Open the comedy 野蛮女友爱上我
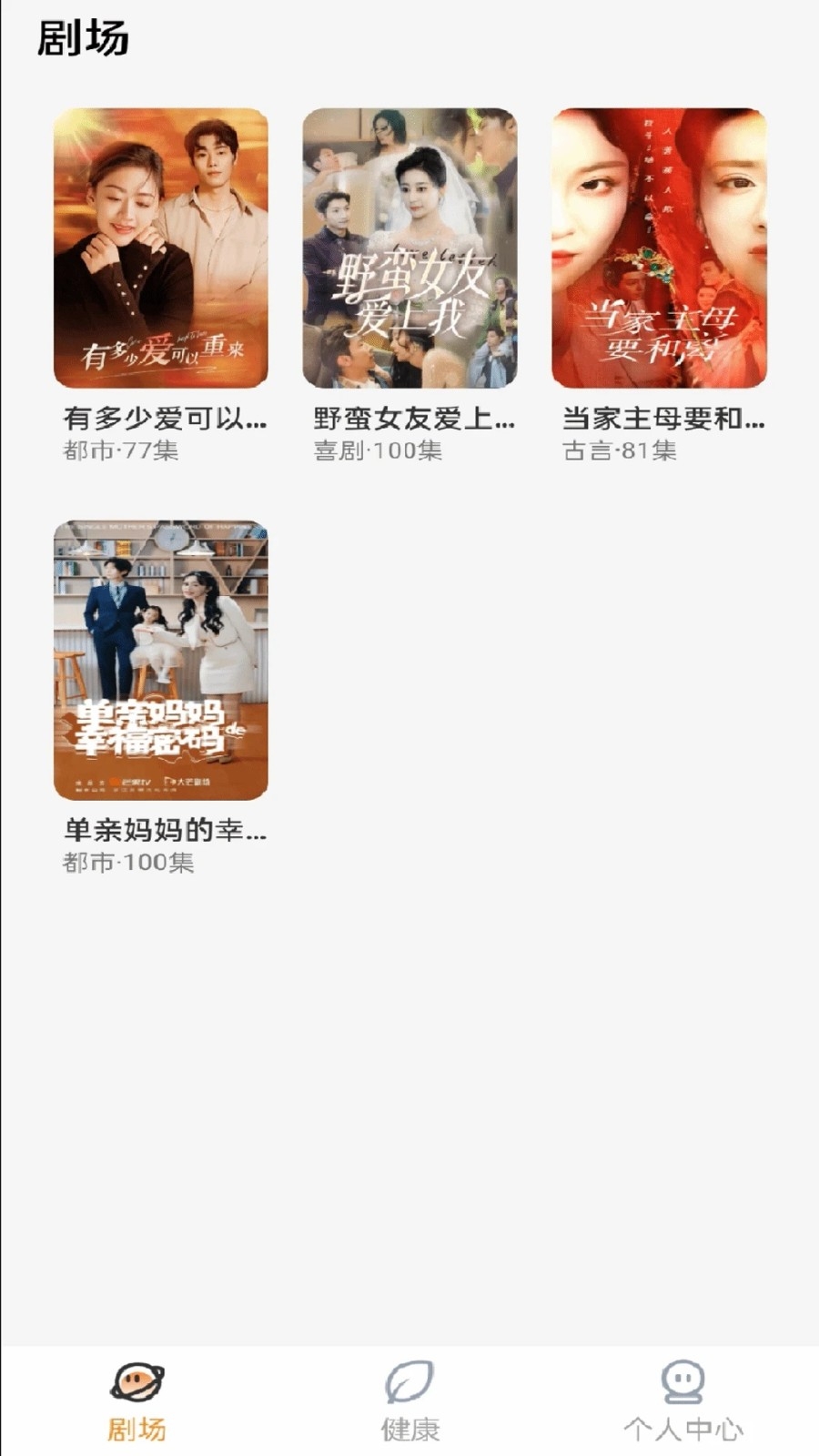The height and width of the screenshot is (1456, 819). click(409, 248)
